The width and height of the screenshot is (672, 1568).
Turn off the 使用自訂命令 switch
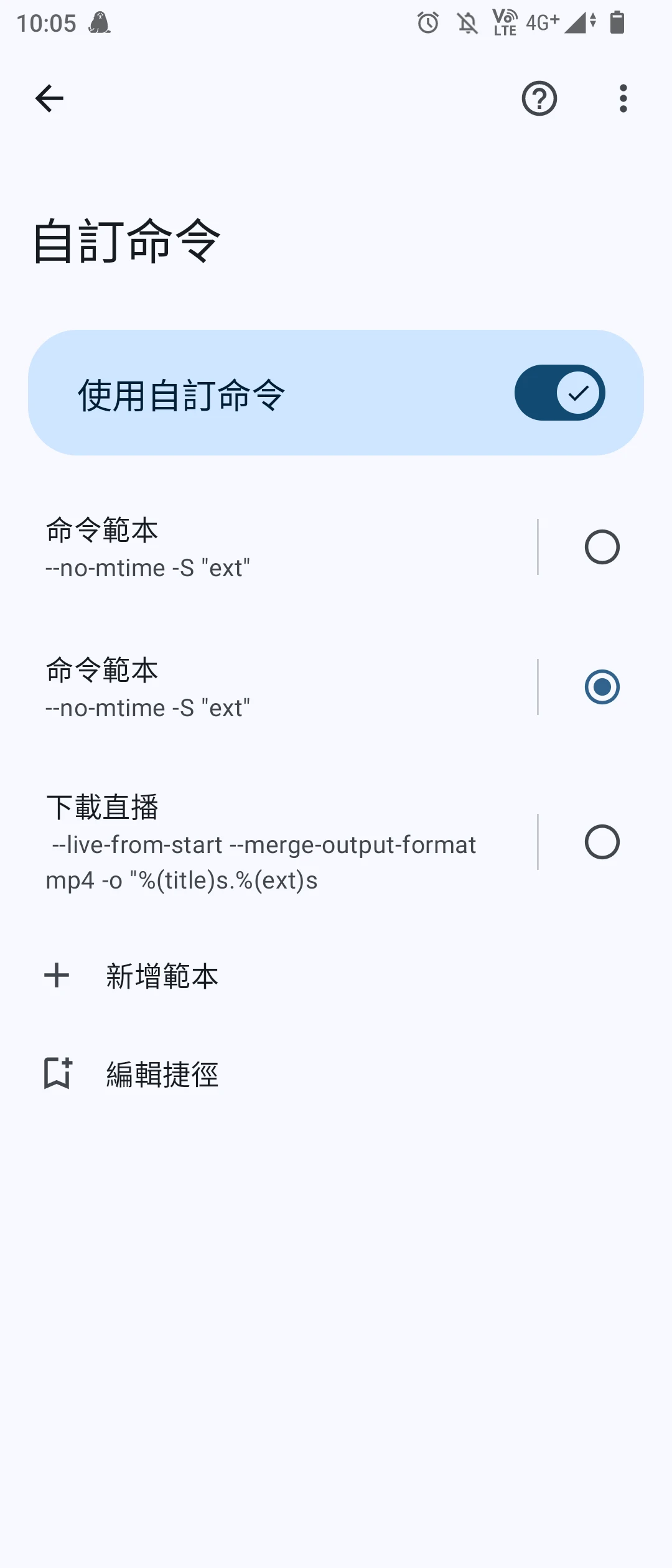pos(559,393)
